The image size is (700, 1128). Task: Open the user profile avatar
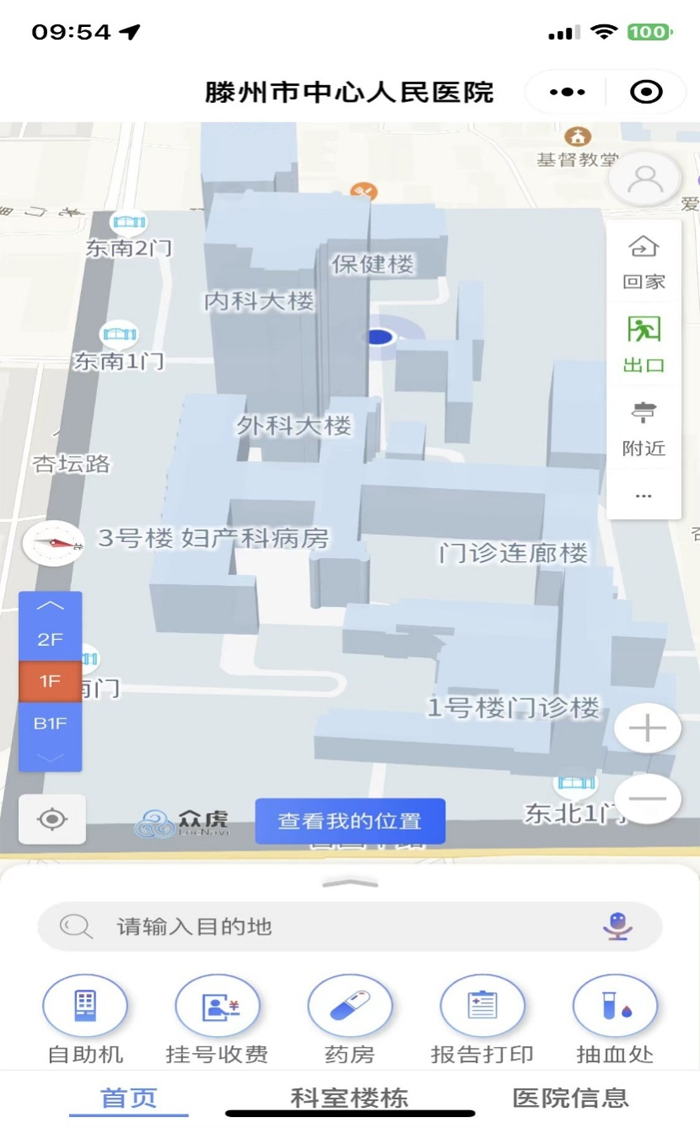coord(645,181)
